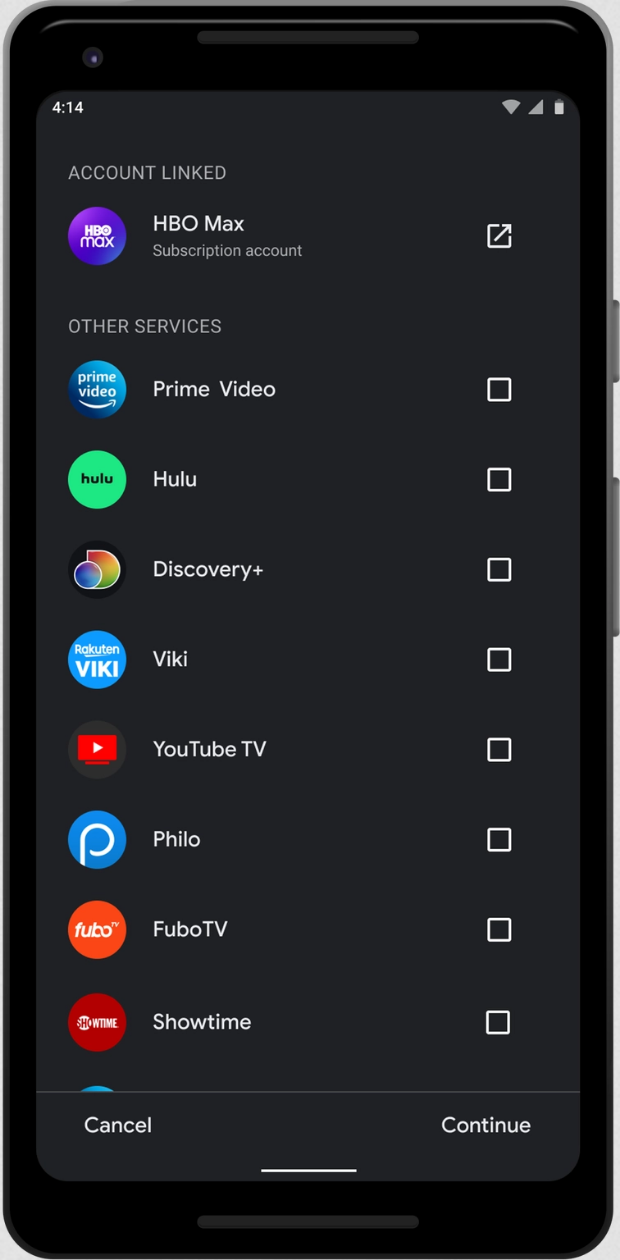Image resolution: width=620 pixels, height=1260 pixels.
Task: Select the Showtime checkbox
Action: (497, 1022)
